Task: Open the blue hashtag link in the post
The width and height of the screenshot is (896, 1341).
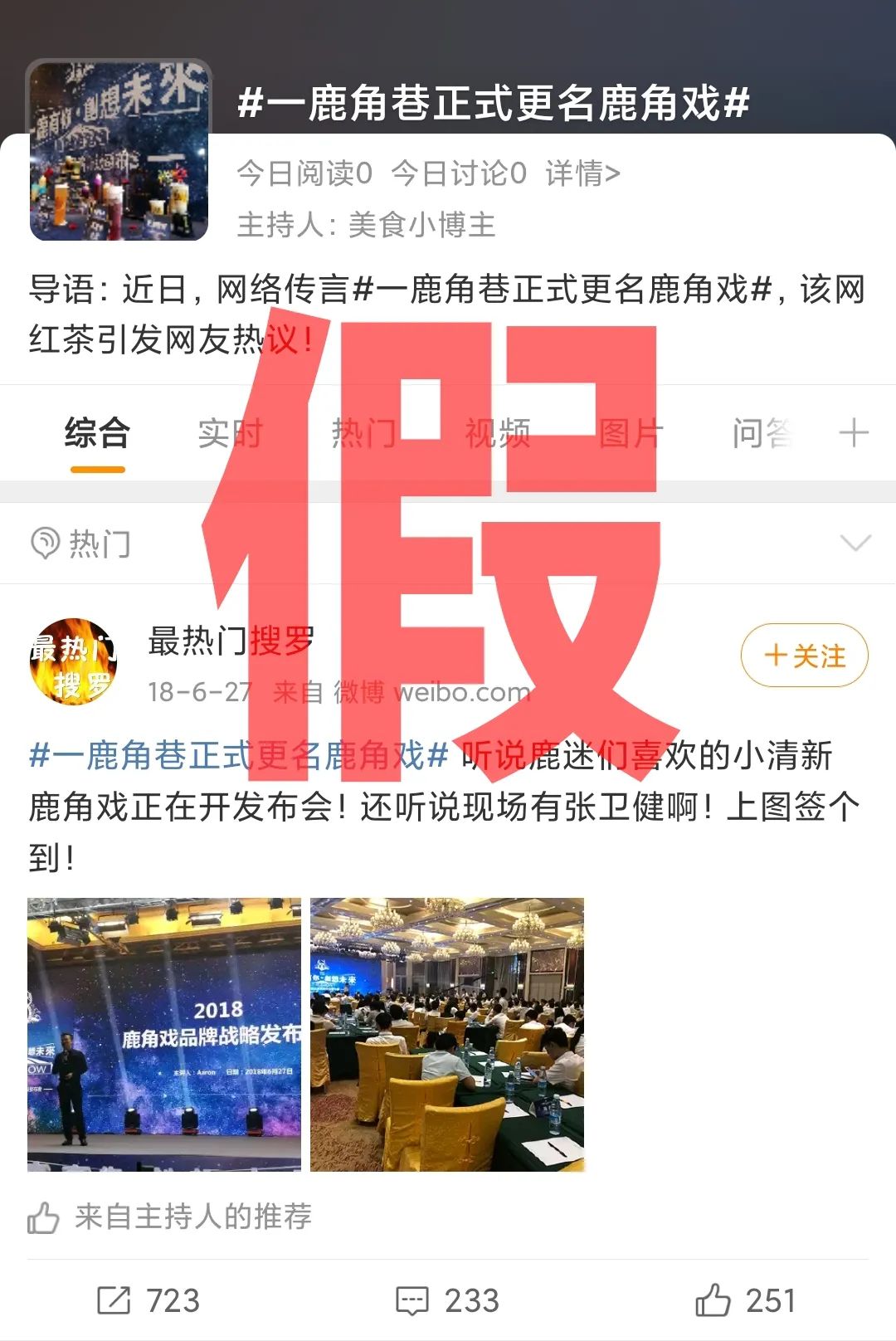Action: point(239,756)
